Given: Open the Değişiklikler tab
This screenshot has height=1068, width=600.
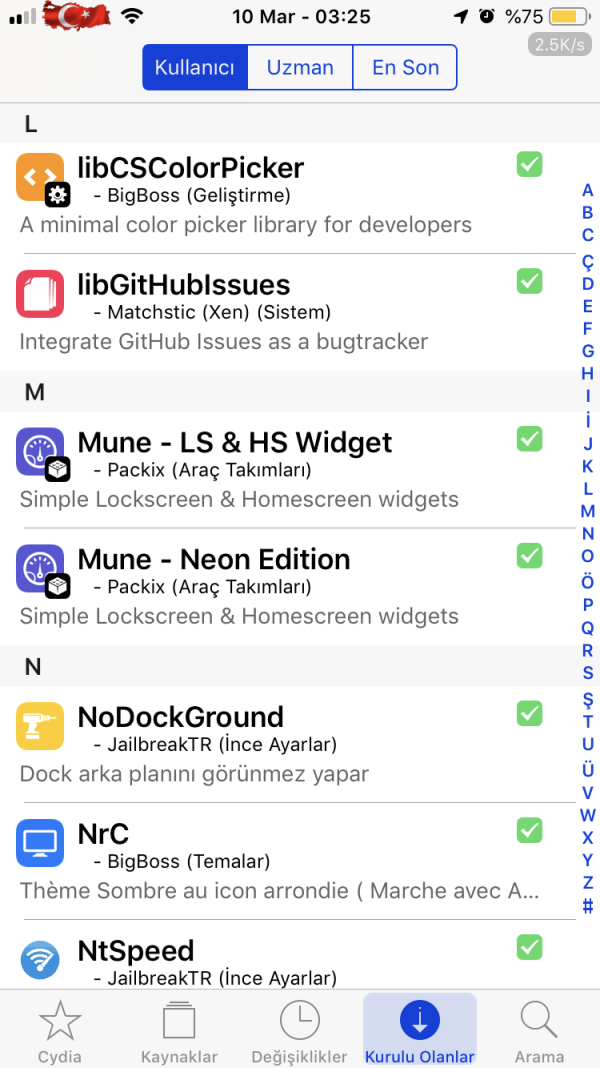Looking at the screenshot, I should 300,1030.
